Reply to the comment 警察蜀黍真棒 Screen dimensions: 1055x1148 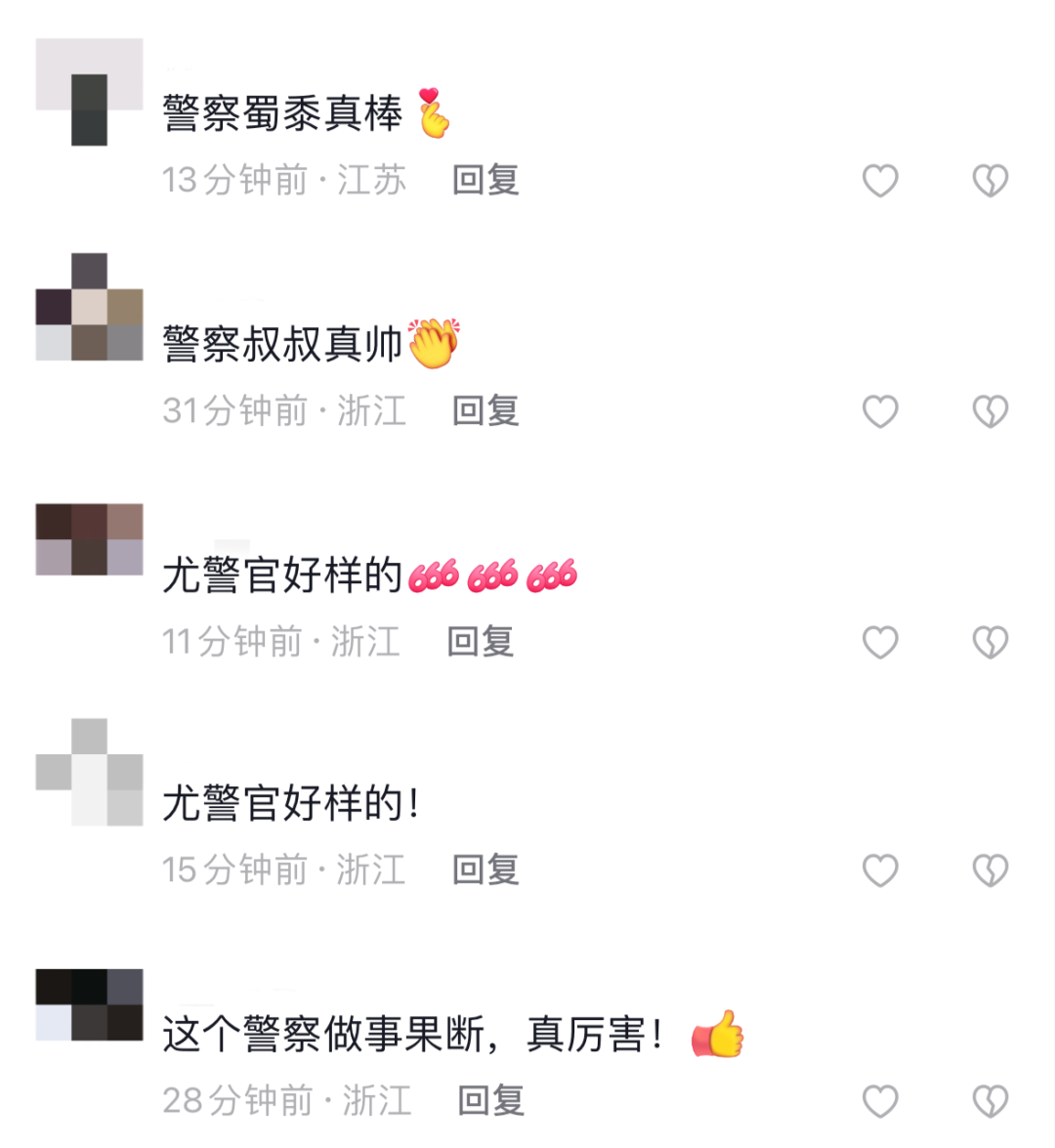tap(485, 180)
